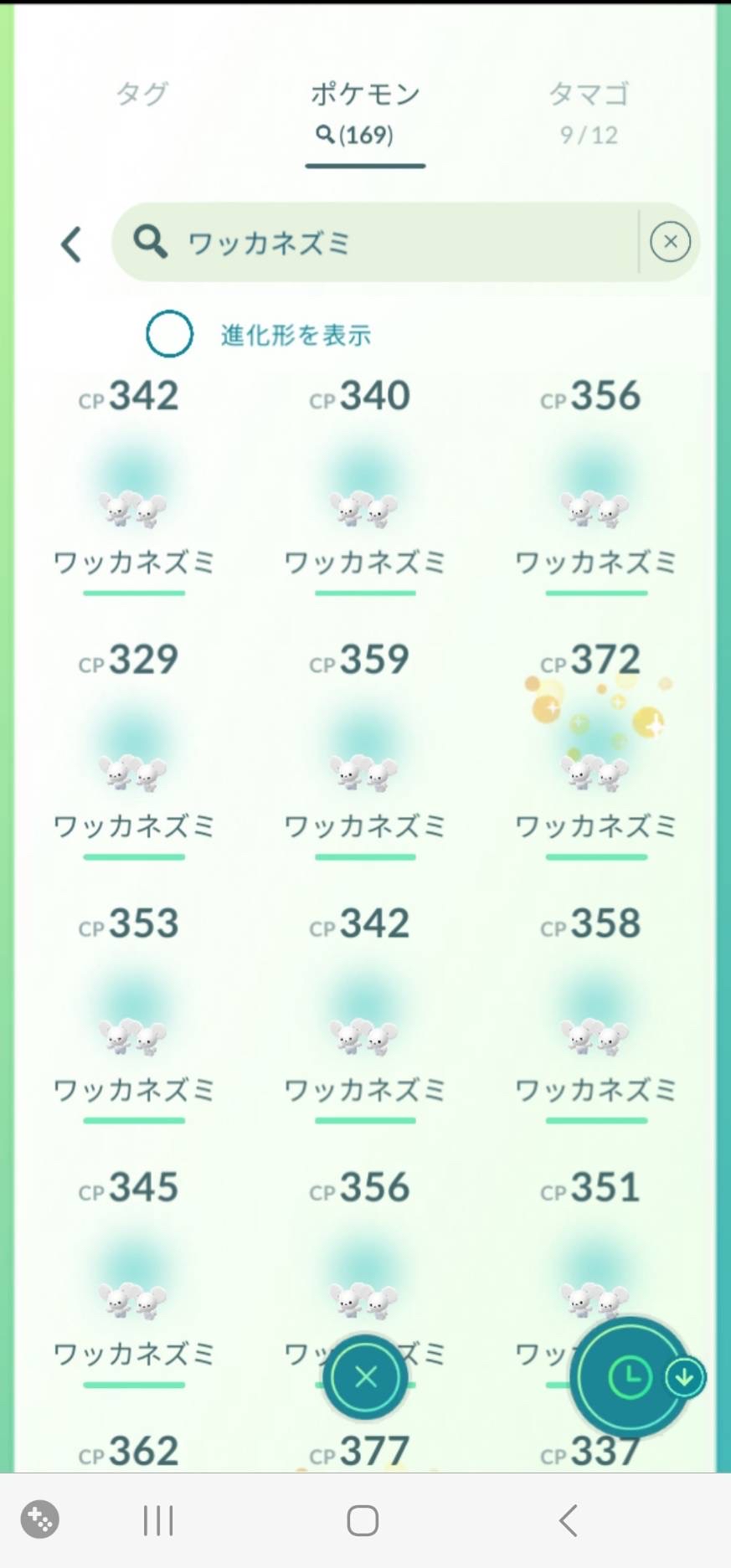Close the Pokémon storage screen
The height and width of the screenshot is (1568, 731).
[x=366, y=1377]
